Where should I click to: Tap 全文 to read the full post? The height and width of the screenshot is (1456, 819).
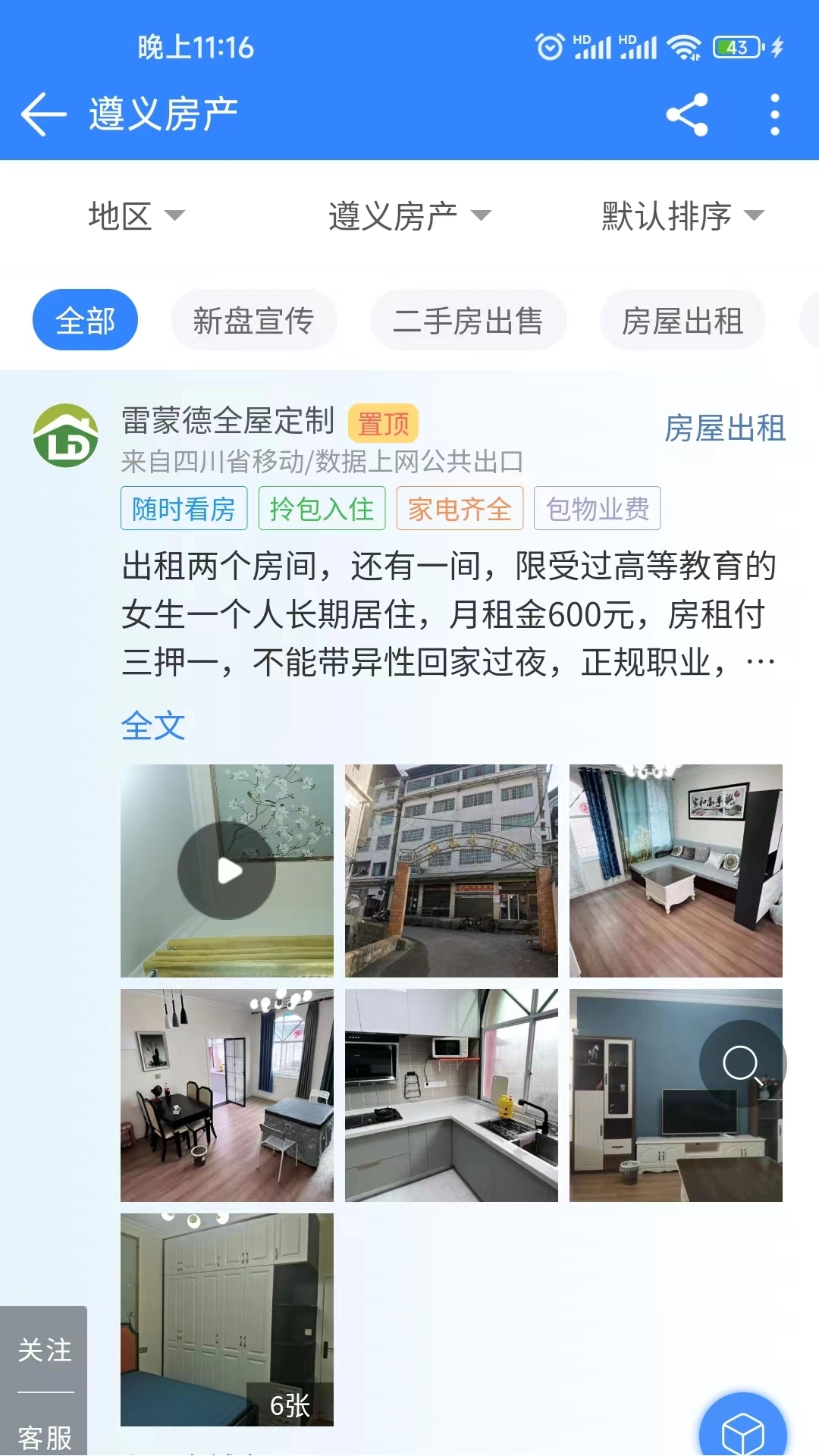pyautogui.click(x=152, y=726)
